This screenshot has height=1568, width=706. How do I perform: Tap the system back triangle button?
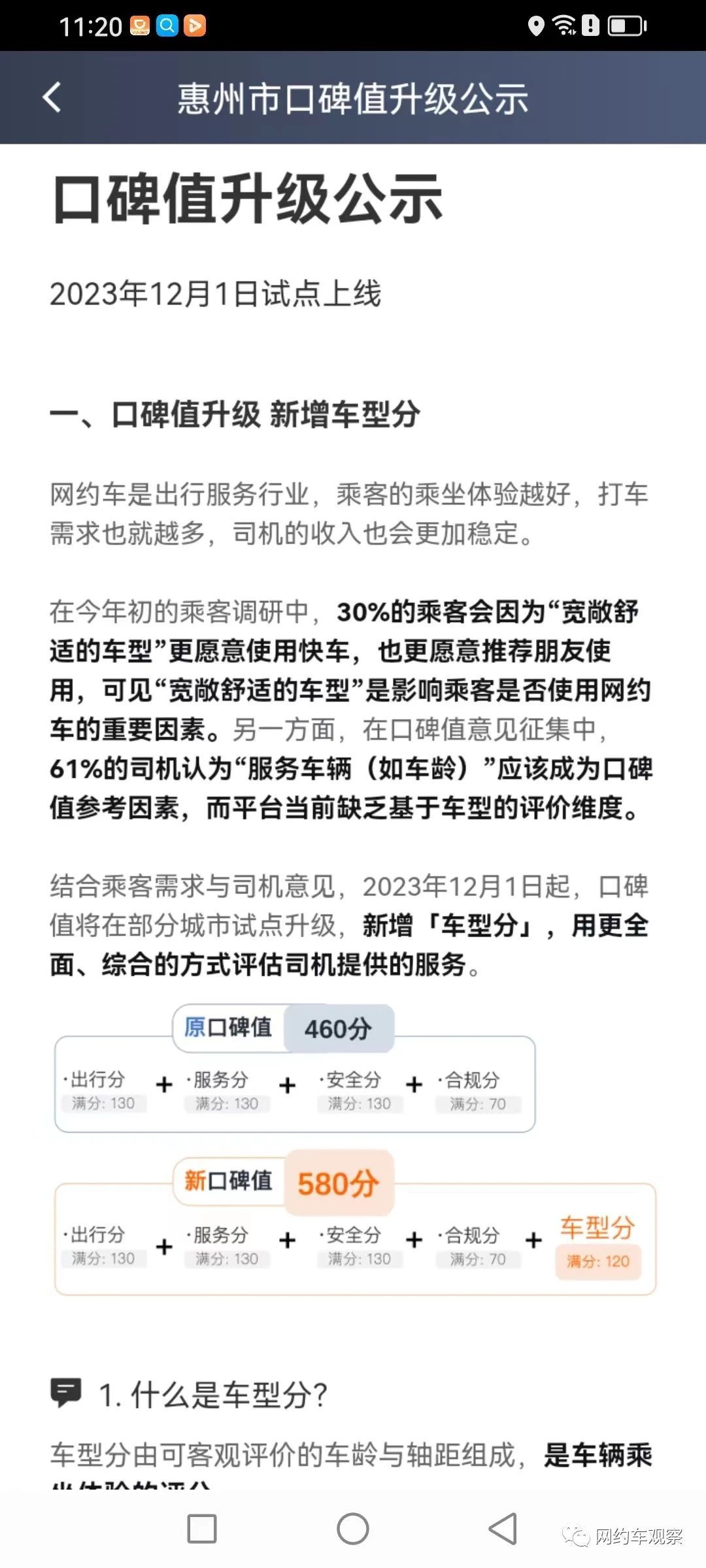(x=503, y=1529)
